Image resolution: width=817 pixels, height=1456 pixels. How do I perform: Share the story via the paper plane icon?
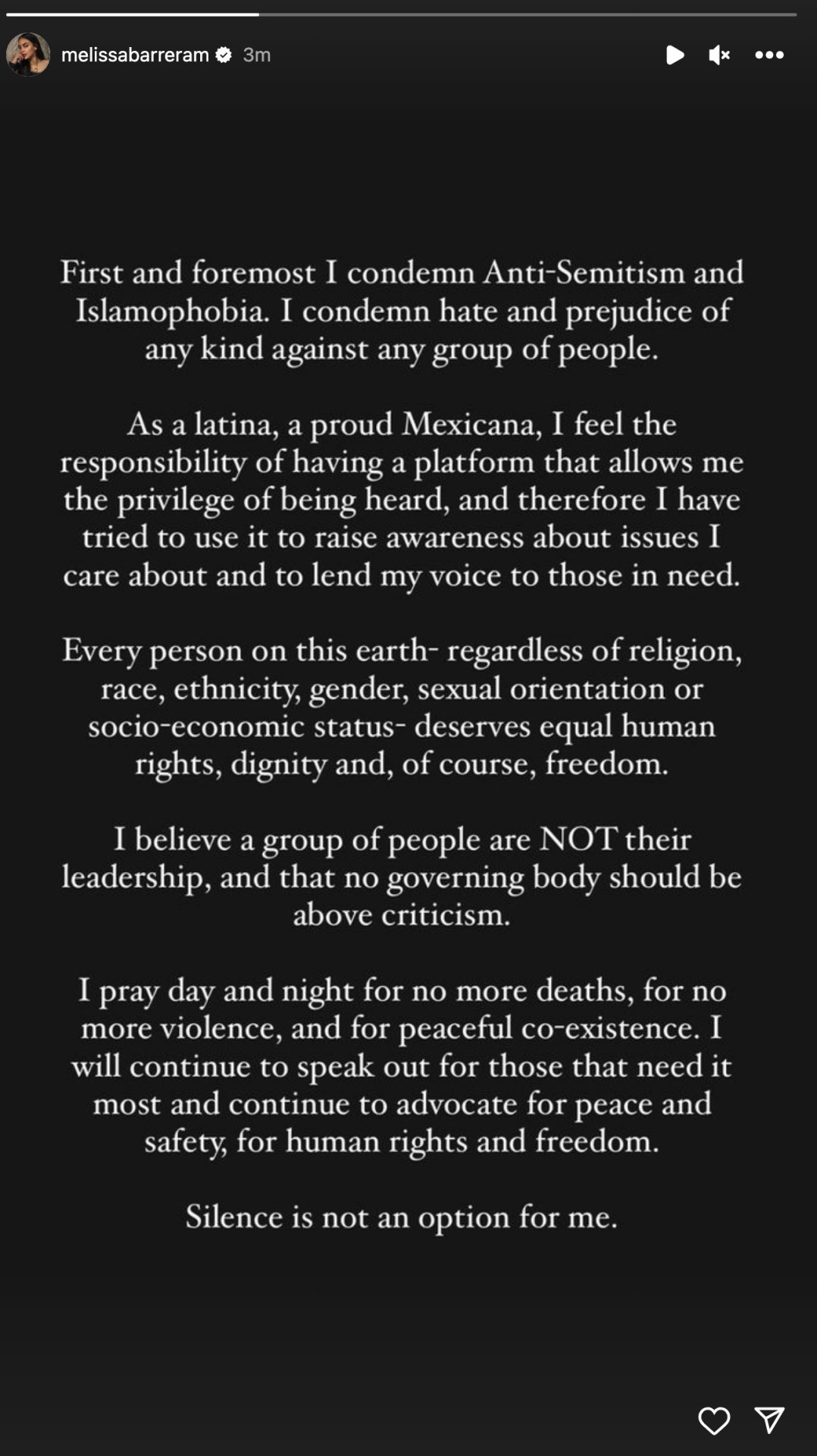tap(769, 1420)
